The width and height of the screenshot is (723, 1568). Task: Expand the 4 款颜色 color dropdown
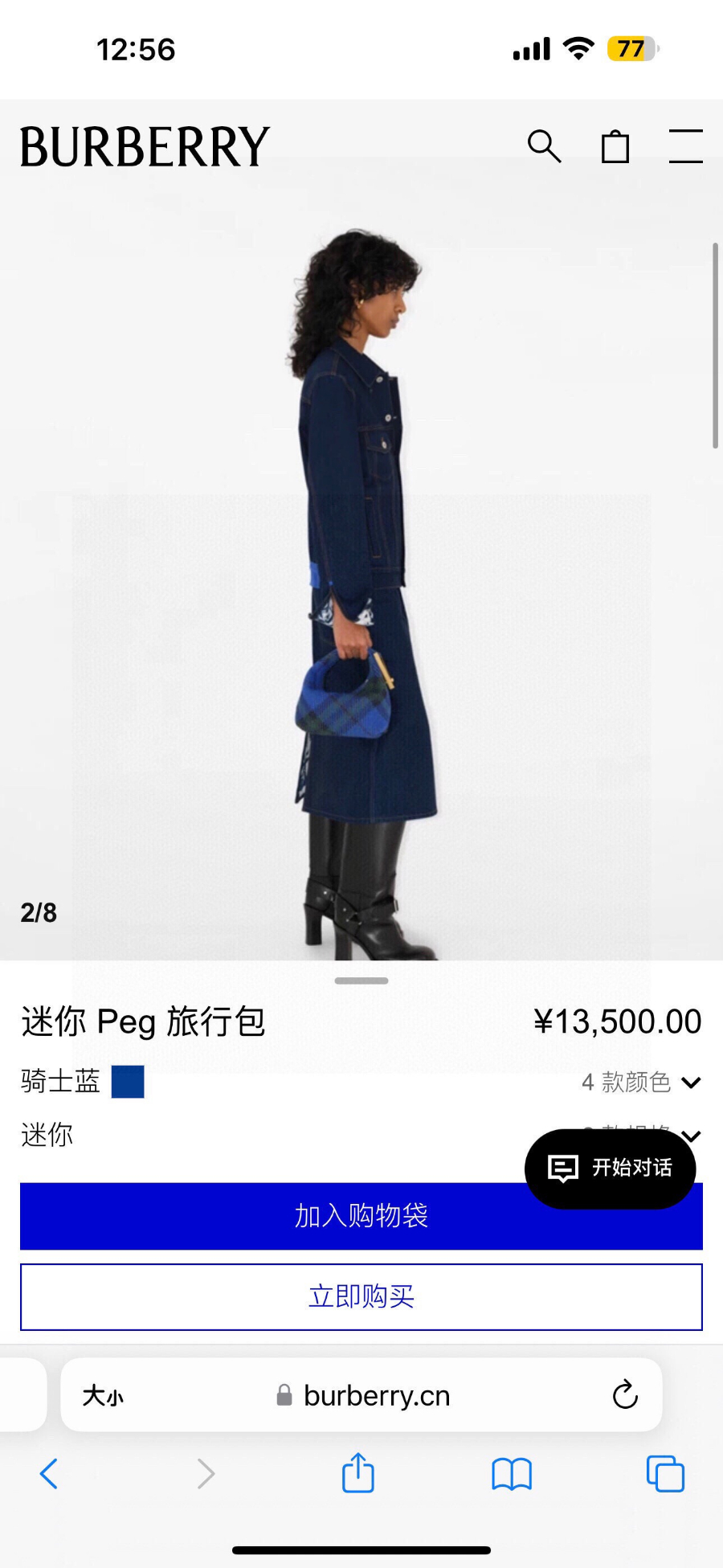pyautogui.click(x=641, y=1082)
